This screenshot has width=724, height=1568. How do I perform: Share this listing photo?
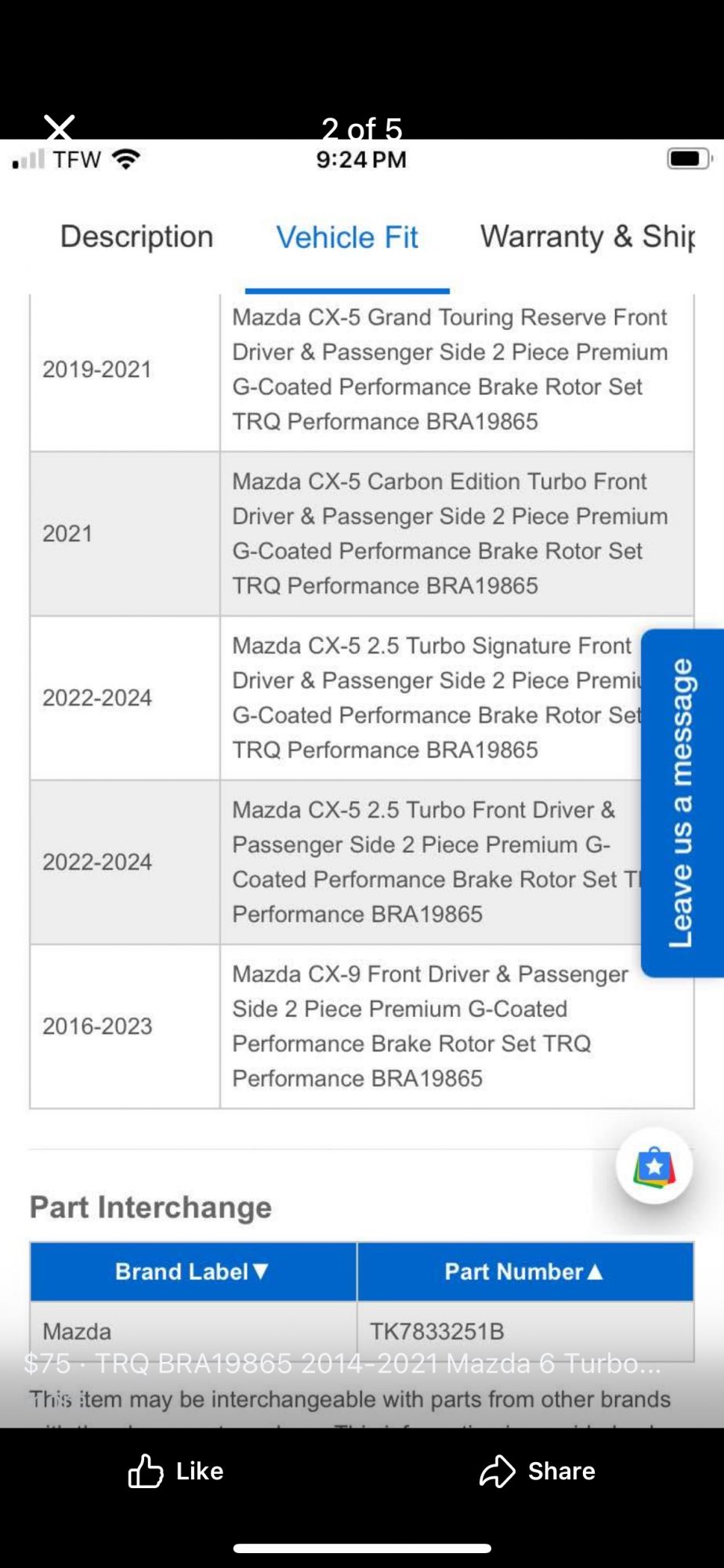538,1471
